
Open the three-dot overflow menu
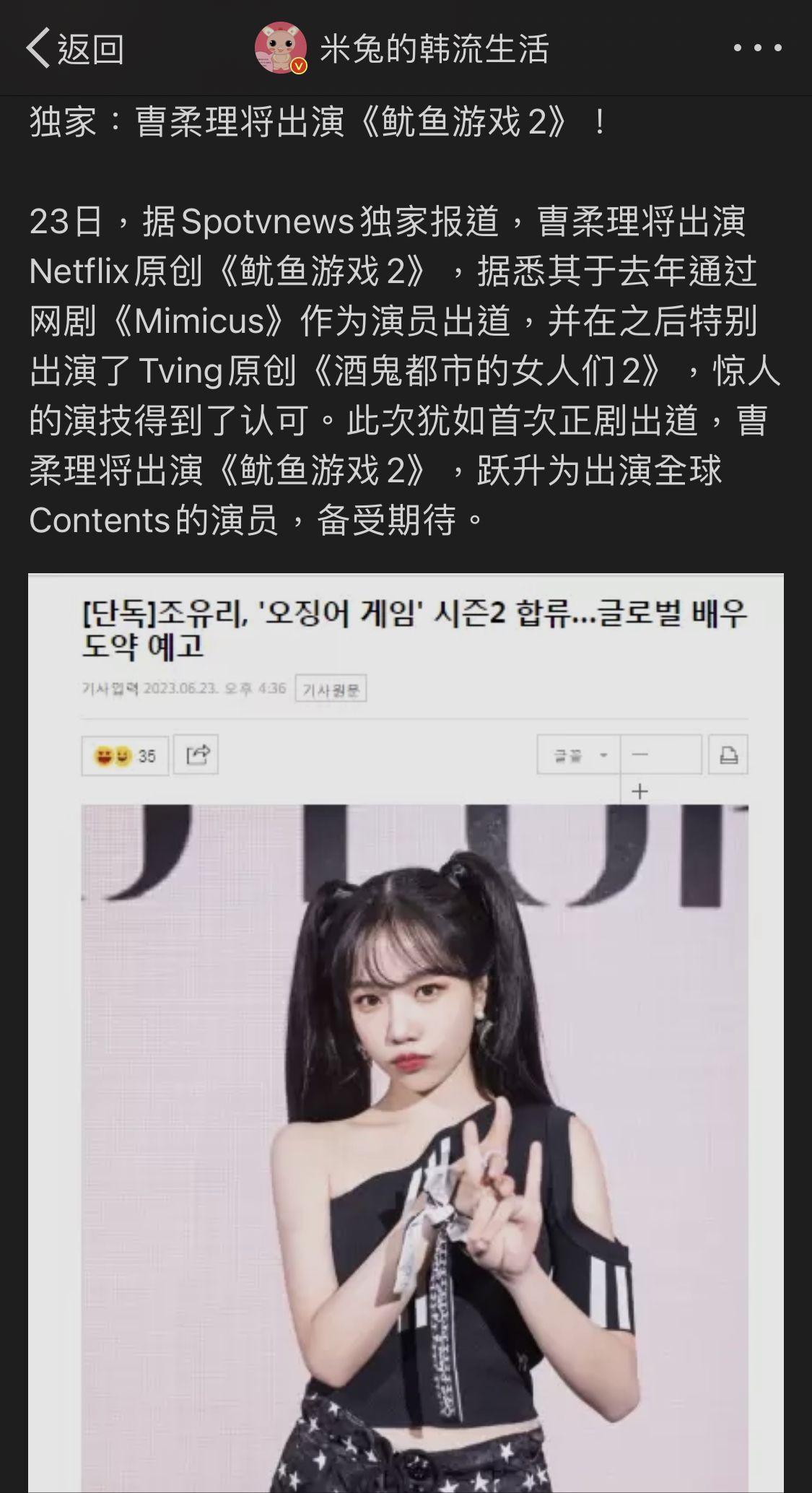pyautogui.click(x=757, y=48)
